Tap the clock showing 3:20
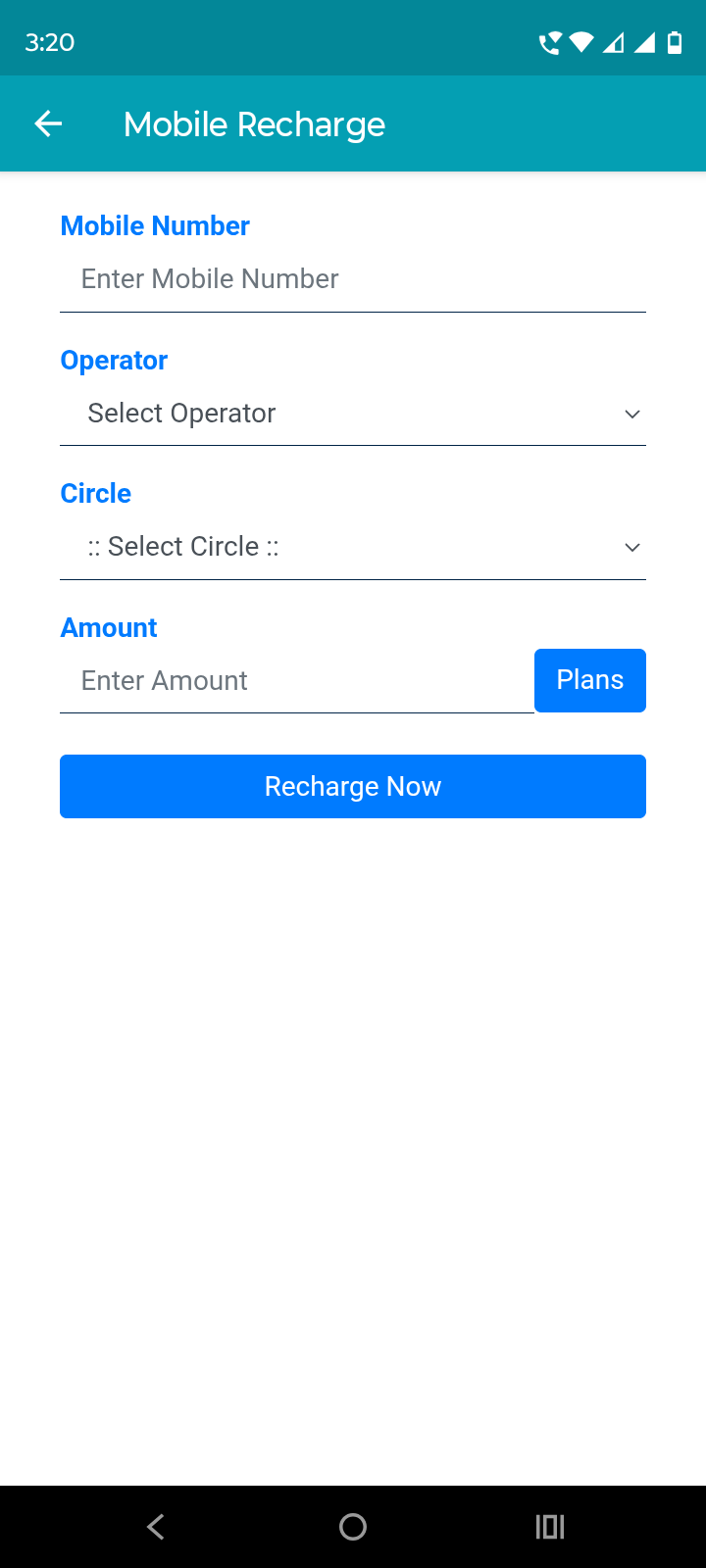The width and height of the screenshot is (706, 1568). point(49,41)
